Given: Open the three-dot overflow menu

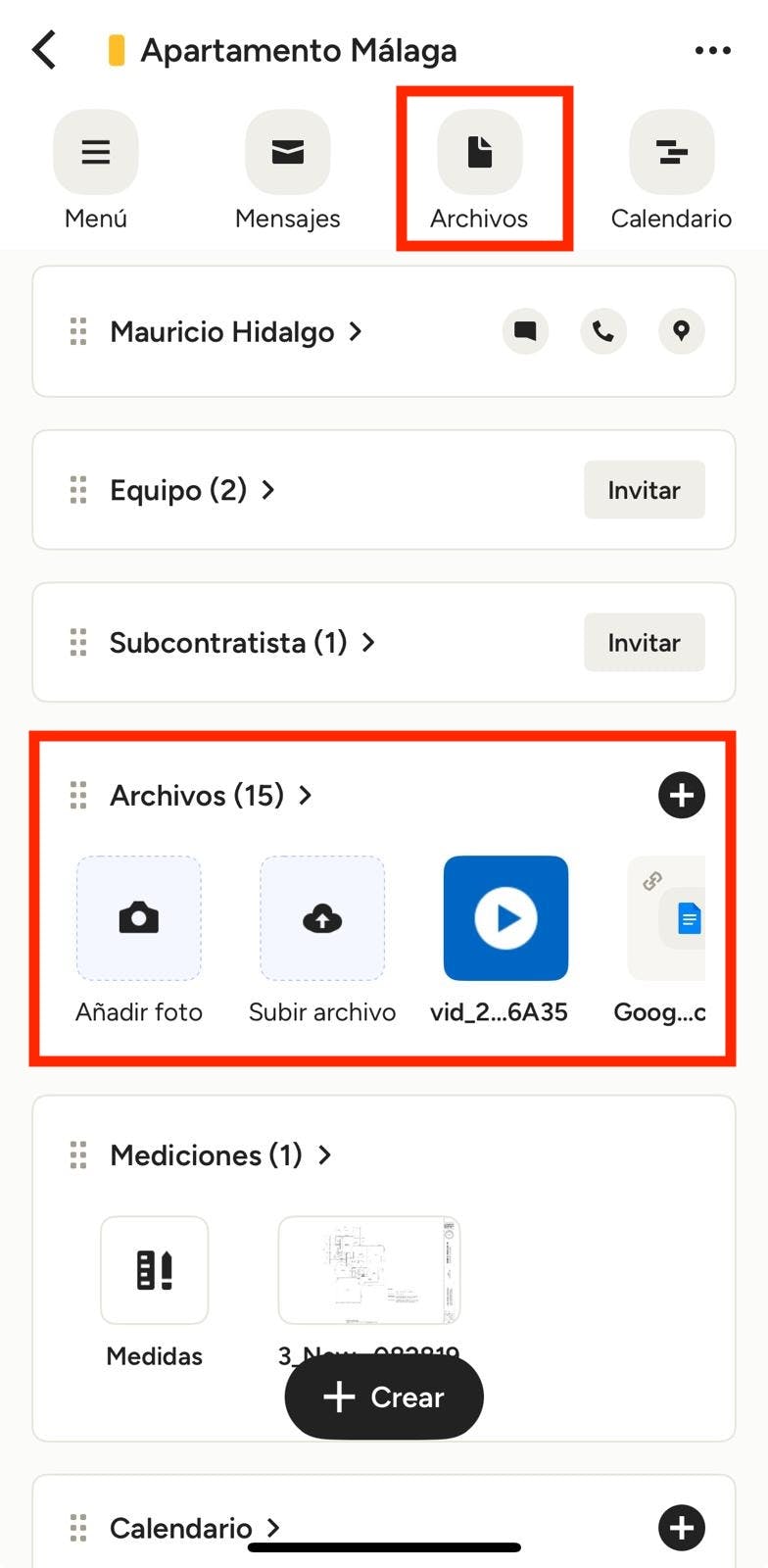Looking at the screenshot, I should [712, 50].
